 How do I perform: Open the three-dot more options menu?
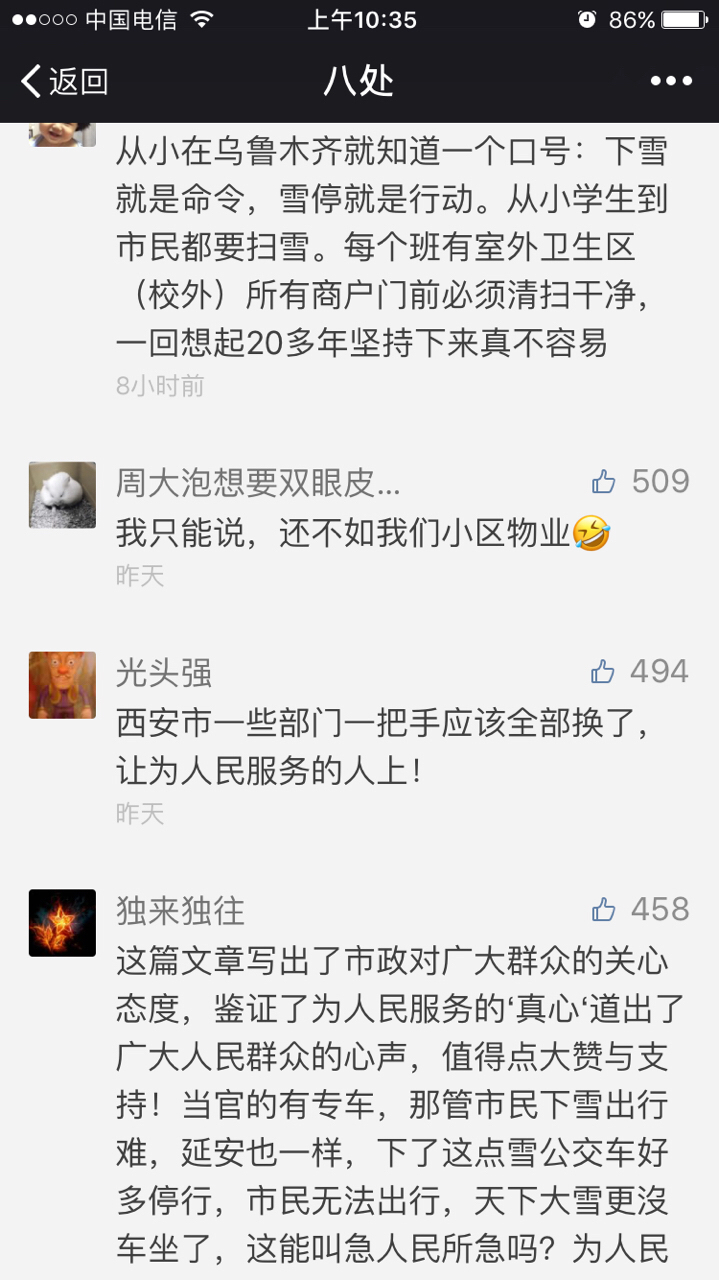coord(671,81)
